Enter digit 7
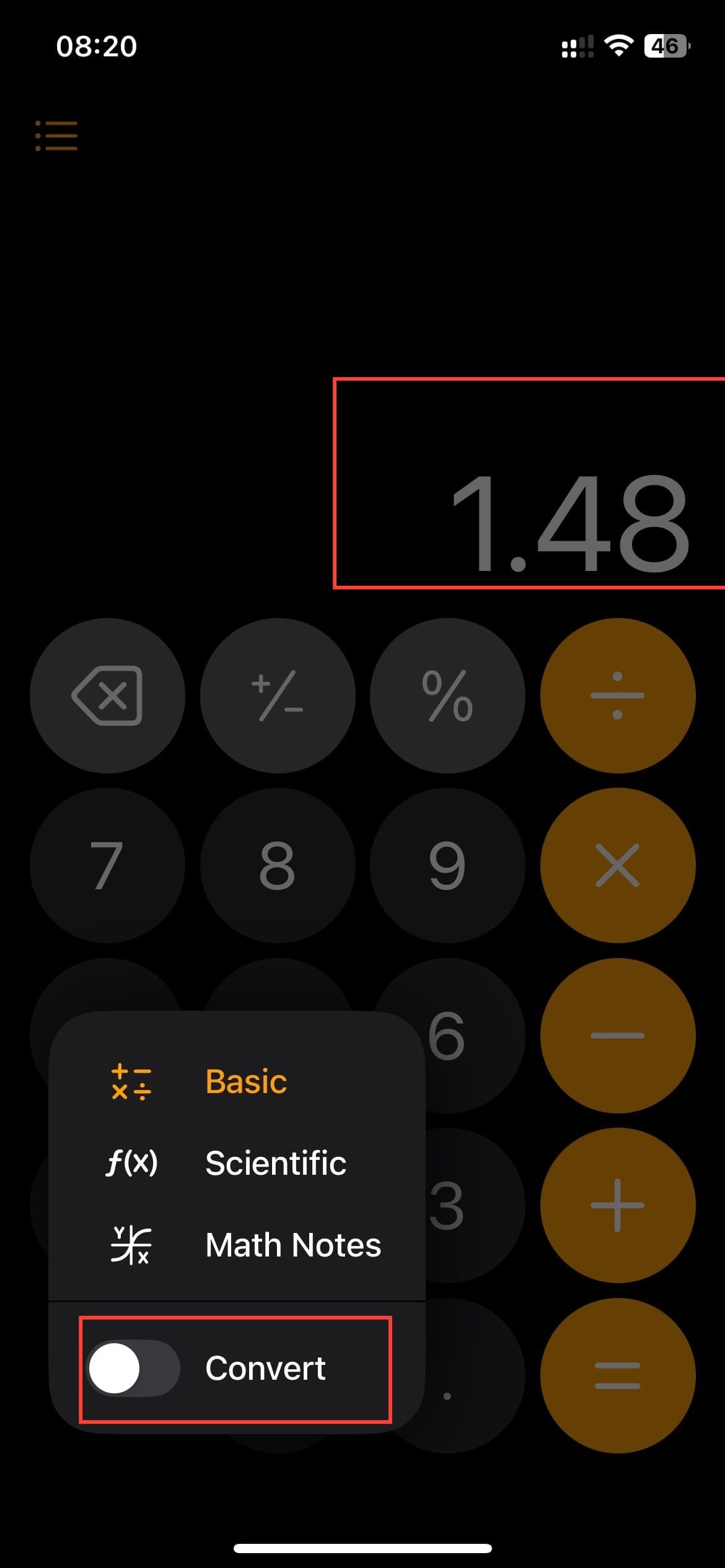This screenshot has height=1568, width=725. (107, 865)
